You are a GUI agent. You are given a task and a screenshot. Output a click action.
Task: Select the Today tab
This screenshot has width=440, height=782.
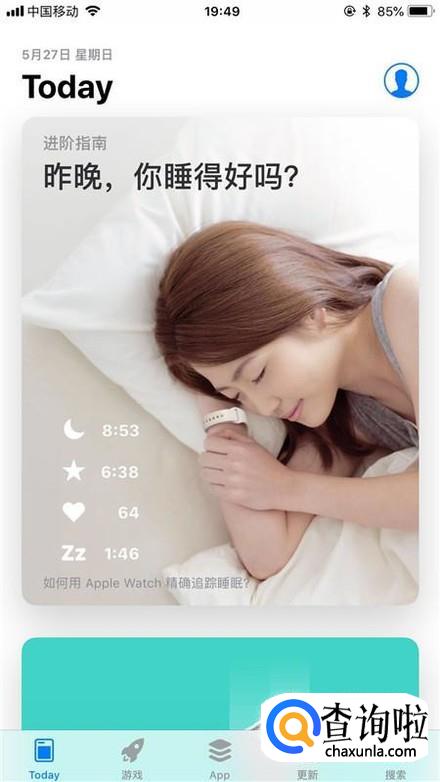44,758
